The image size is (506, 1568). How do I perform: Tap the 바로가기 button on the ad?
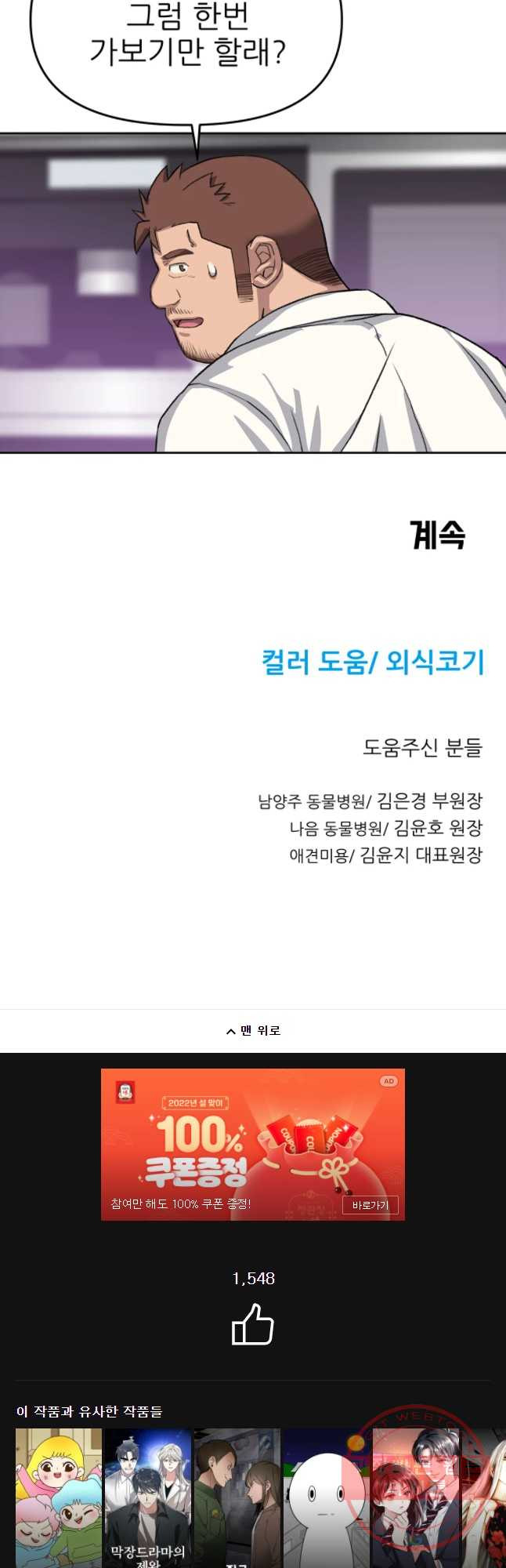(370, 1205)
